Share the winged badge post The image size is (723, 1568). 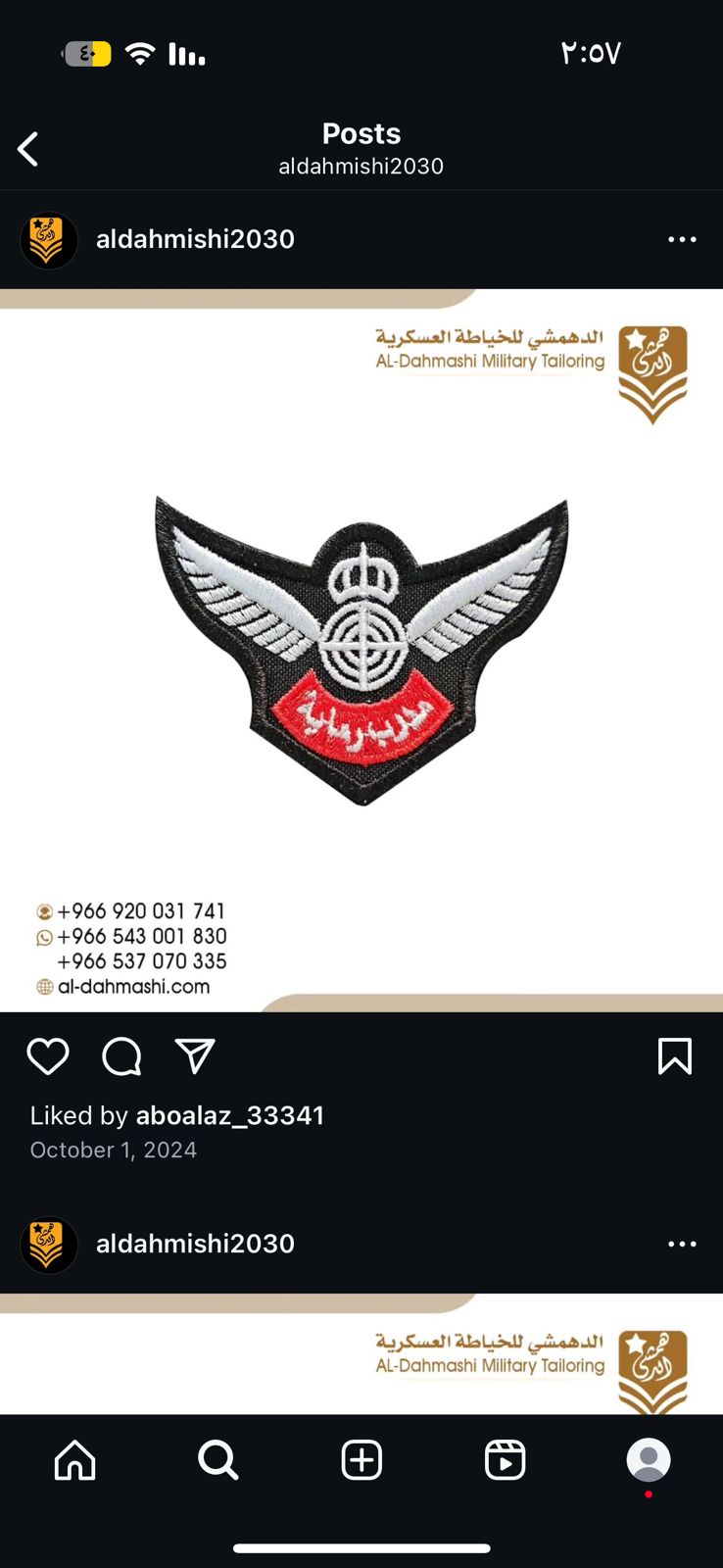point(195,1055)
